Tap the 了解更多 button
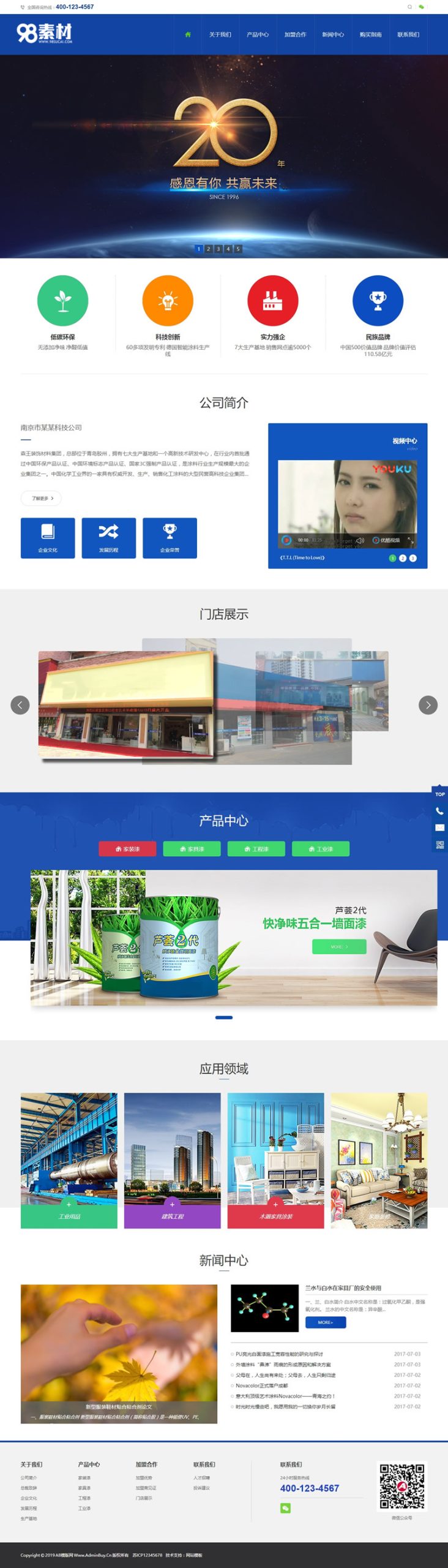Screen dimensions: 448x1568 tap(41, 498)
